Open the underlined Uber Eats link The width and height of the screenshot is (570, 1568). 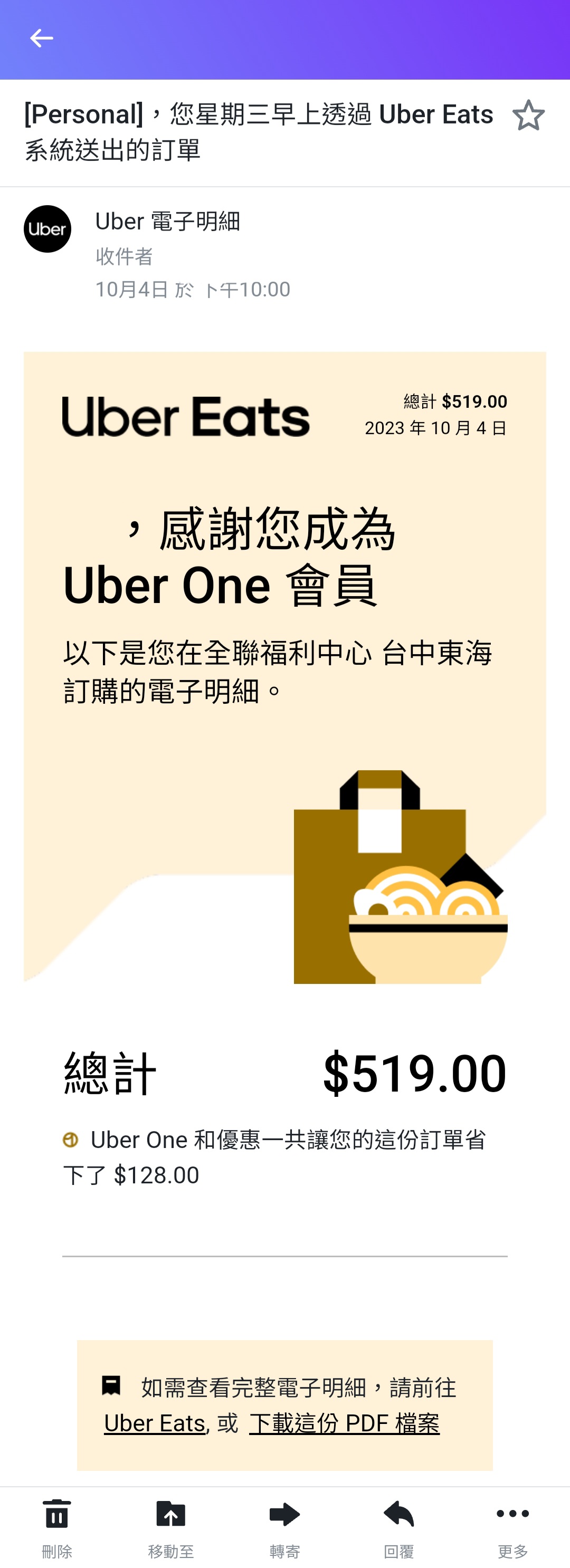click(155, 1423)
